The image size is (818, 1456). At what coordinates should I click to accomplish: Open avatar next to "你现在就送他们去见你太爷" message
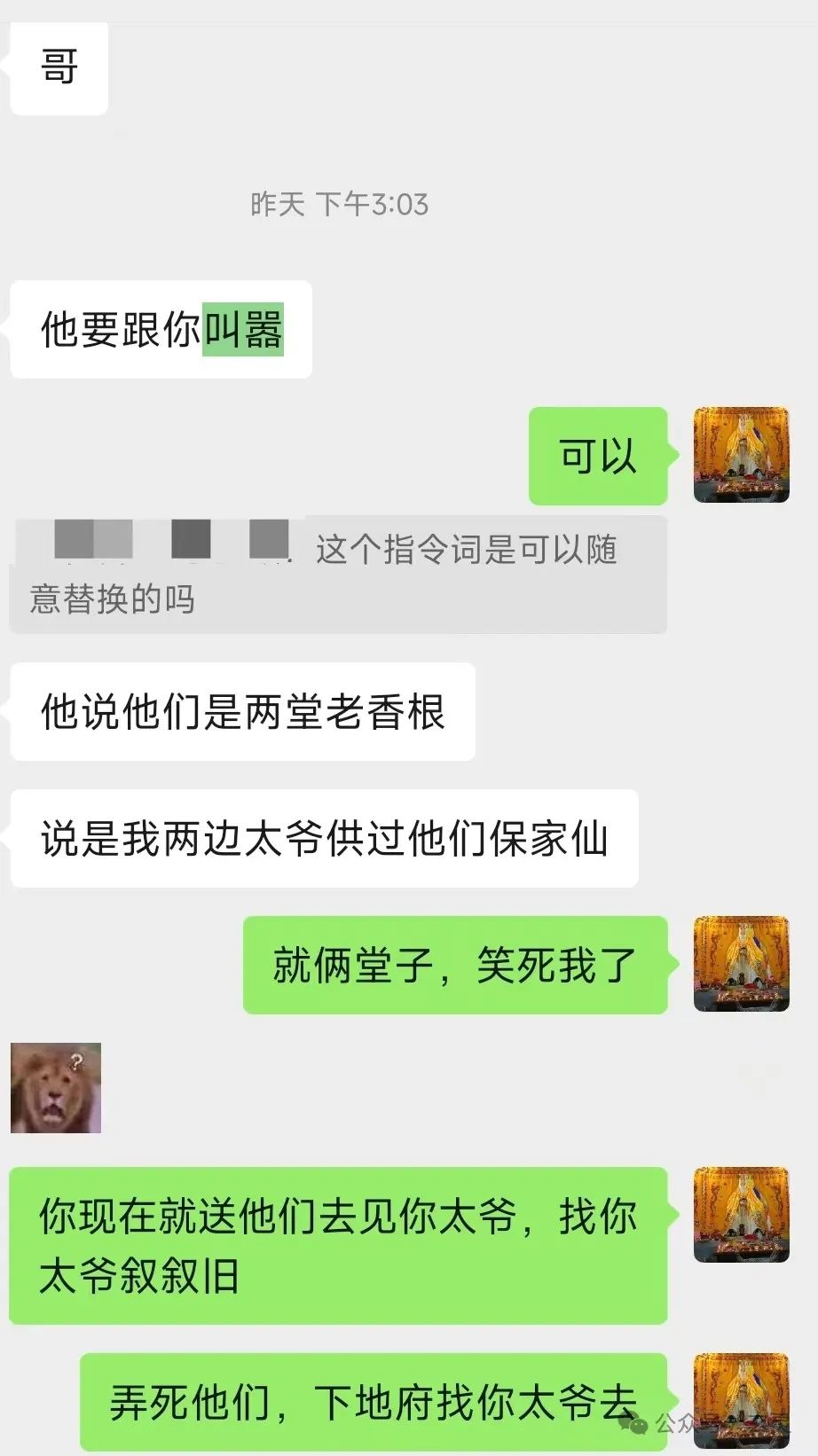[741, 1215]
